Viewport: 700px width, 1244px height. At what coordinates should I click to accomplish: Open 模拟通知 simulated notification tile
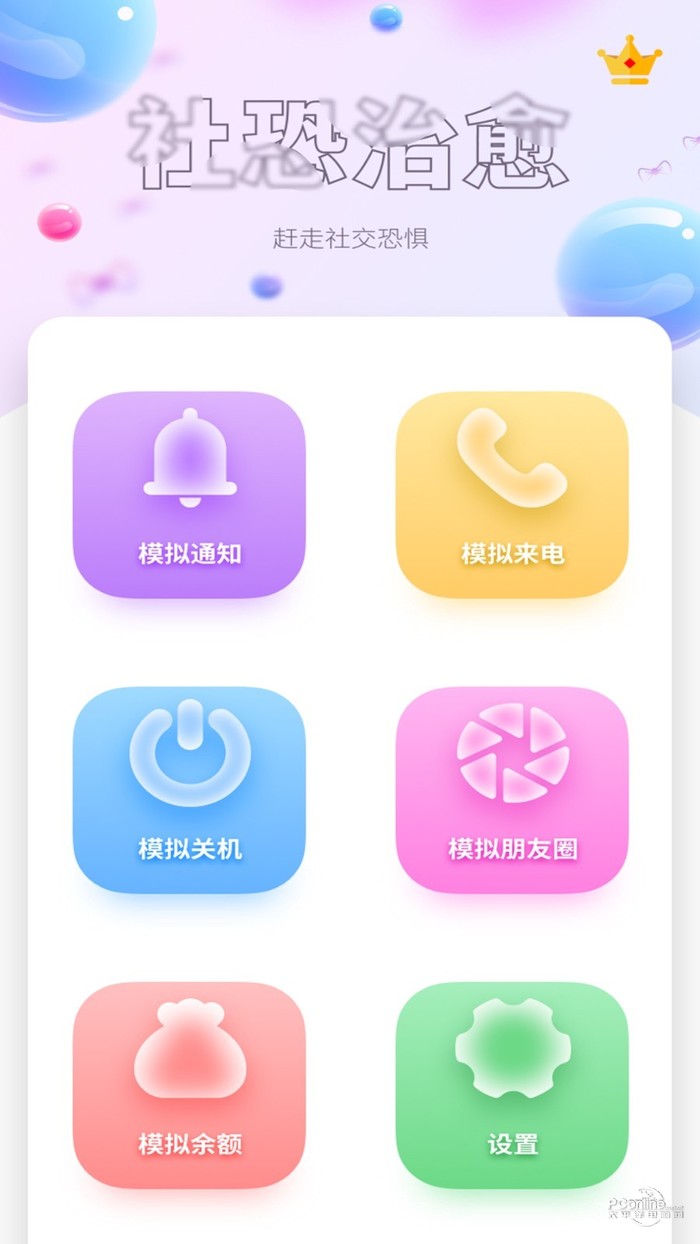point(189,494)
